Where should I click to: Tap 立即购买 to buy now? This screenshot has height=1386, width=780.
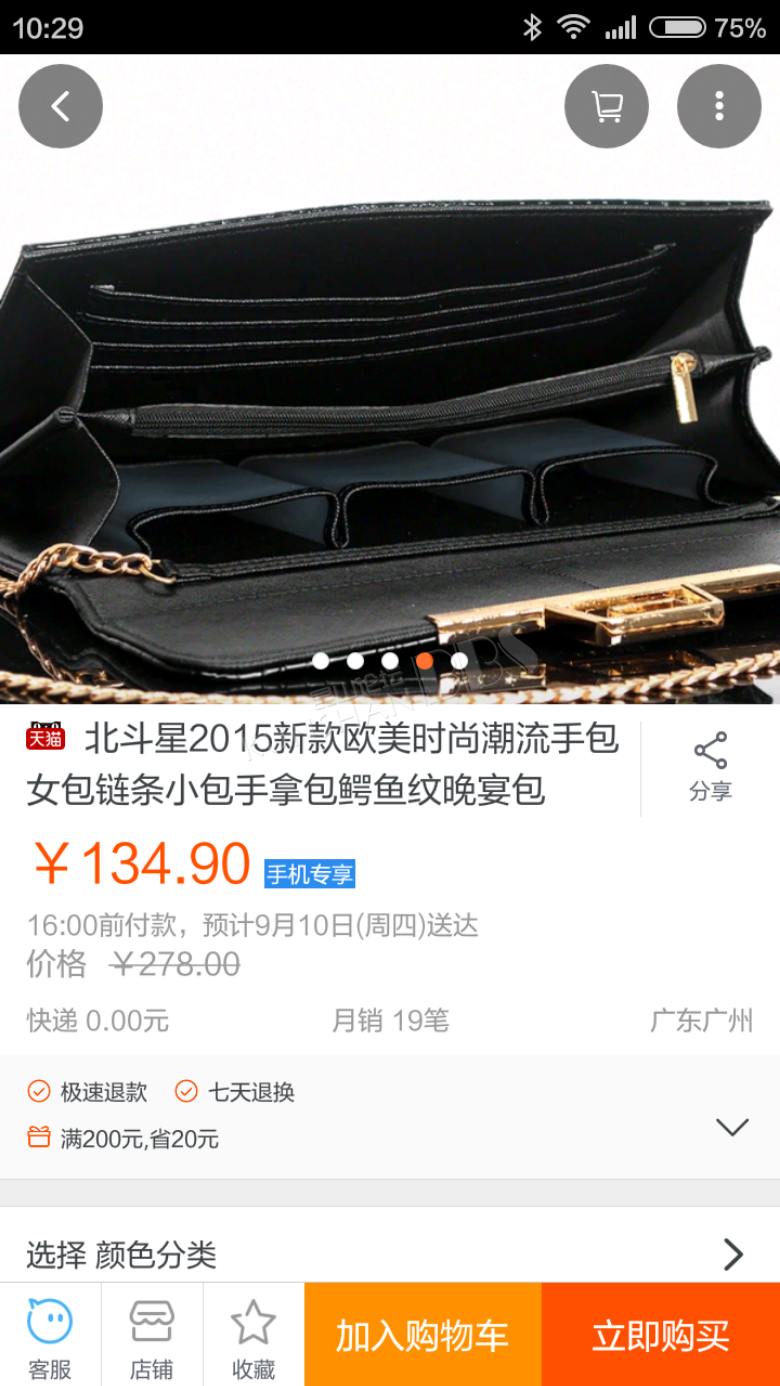click(x=661, y=1336)
